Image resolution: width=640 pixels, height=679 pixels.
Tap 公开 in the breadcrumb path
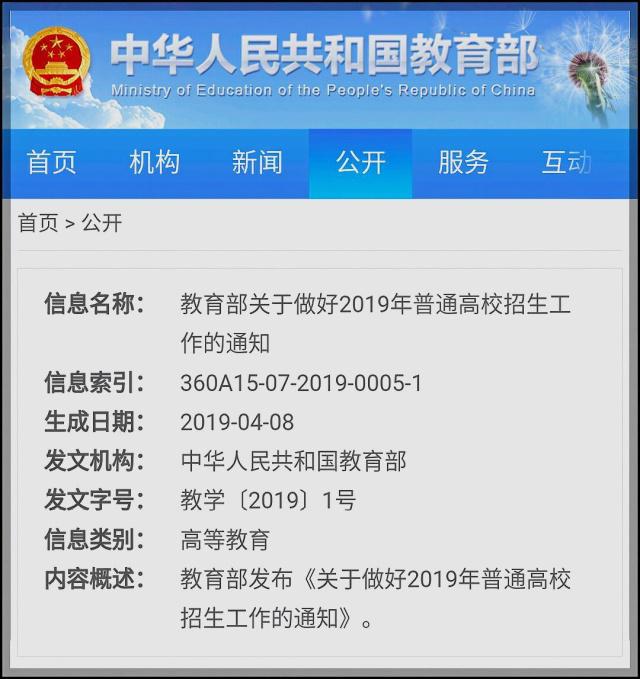tap(102, 223)
